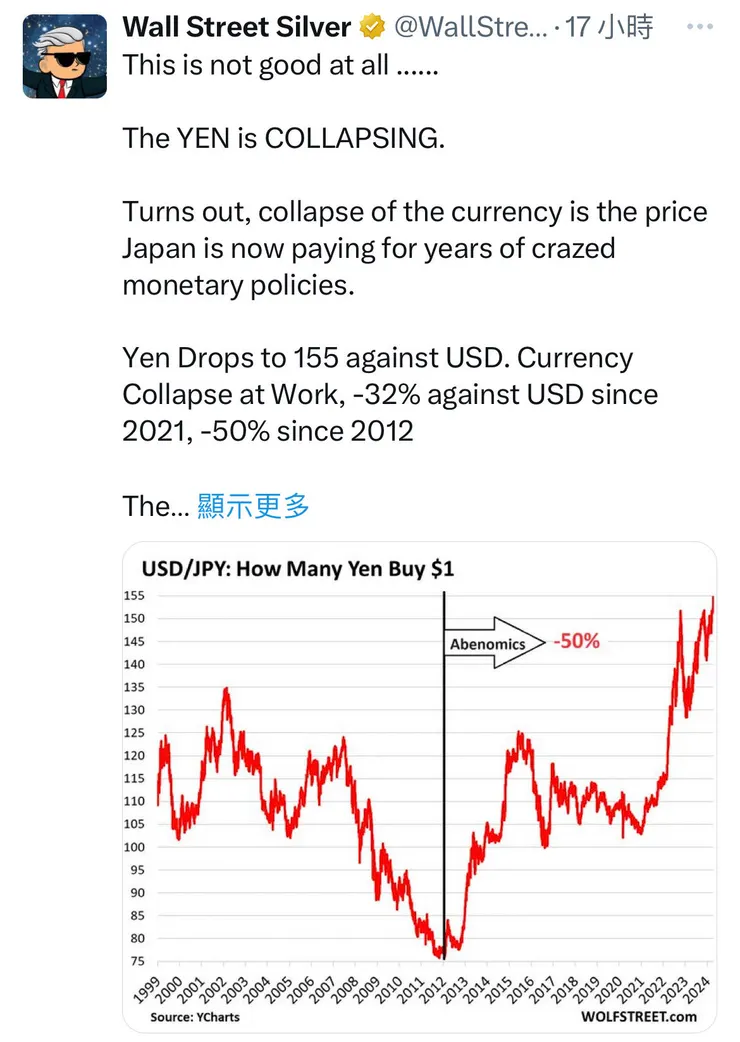This screenshot has width=740, height=1042.
Task: Tap the Wall Street Silver account name
Action: click(236, 27)
